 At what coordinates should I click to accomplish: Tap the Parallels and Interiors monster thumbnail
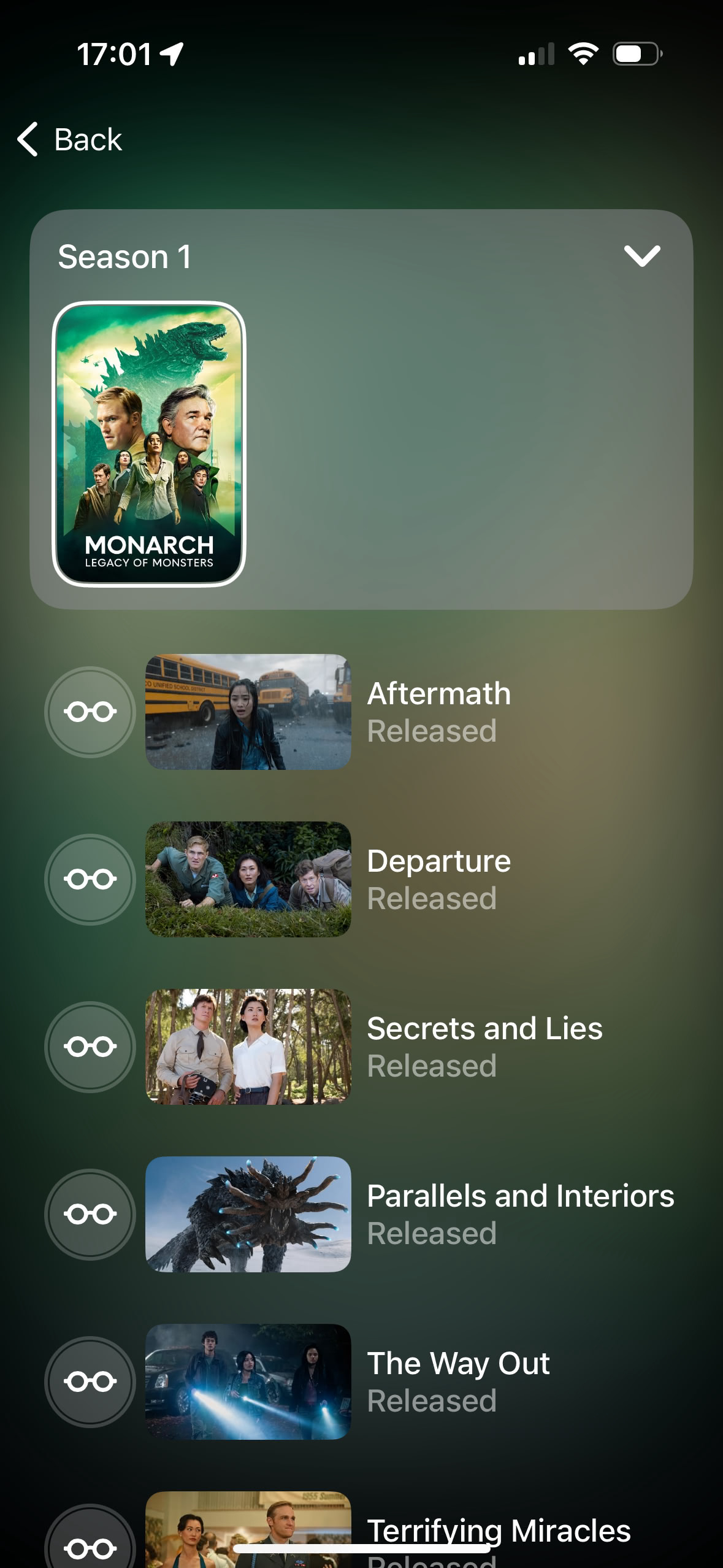pyautogui.click(x=248, y=1213)
